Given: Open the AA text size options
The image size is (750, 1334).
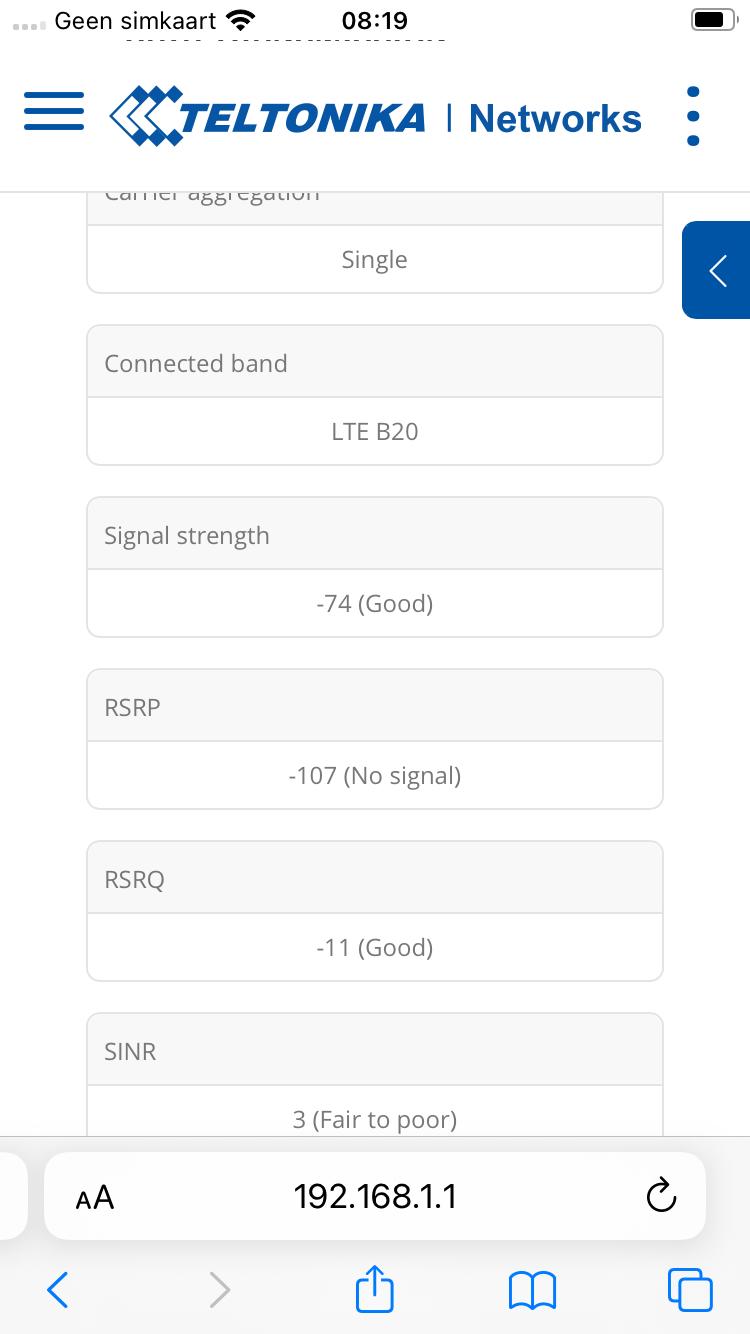Looking at the screenshot, I should tap(95, 1197).
